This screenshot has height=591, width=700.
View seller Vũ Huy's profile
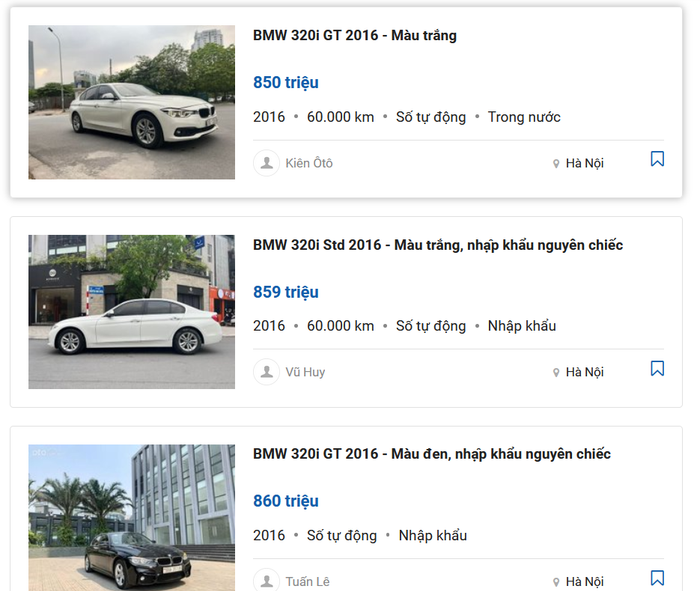(x=305, y=372)
